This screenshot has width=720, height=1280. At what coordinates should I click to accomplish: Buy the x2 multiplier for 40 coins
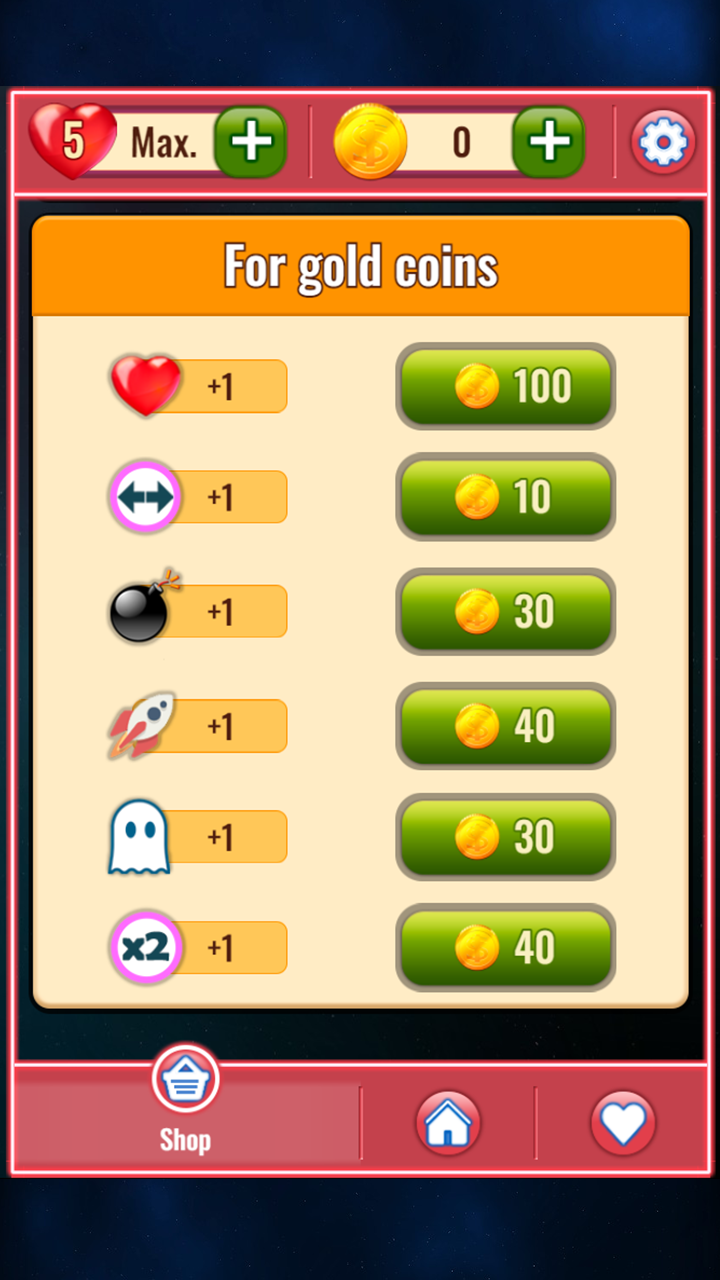pos(506,947)
